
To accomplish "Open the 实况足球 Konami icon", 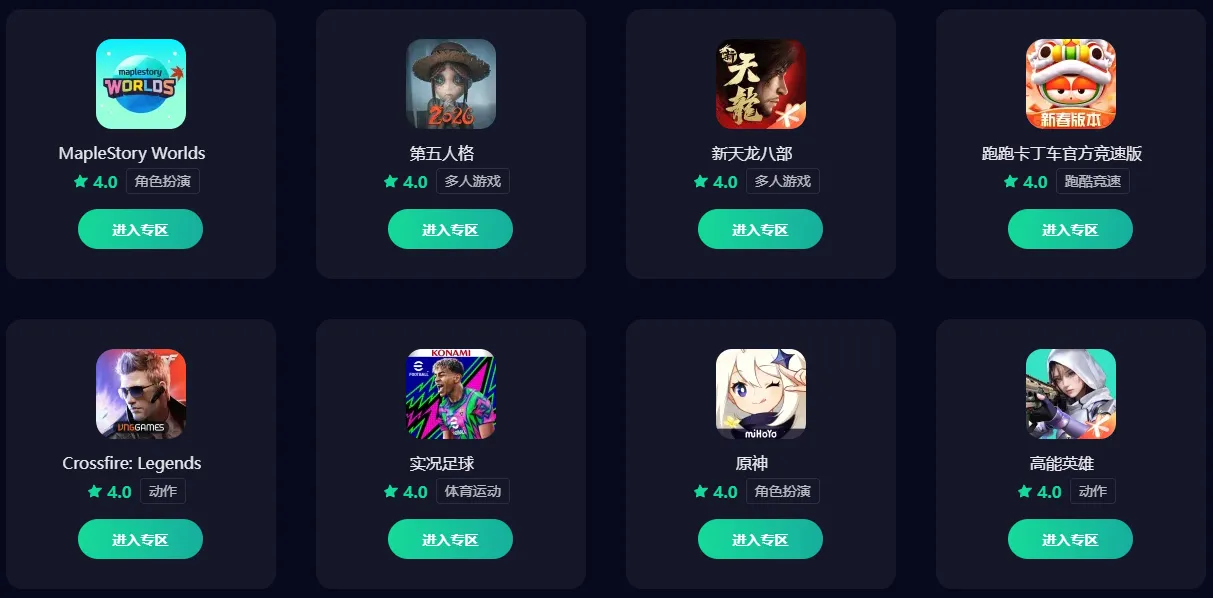I will [x=451, y=394].
